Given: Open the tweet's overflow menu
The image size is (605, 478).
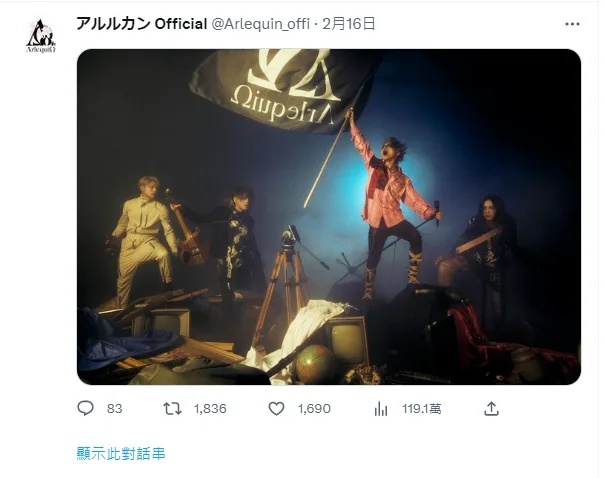Looking at the screenshot, I should 571,23.
